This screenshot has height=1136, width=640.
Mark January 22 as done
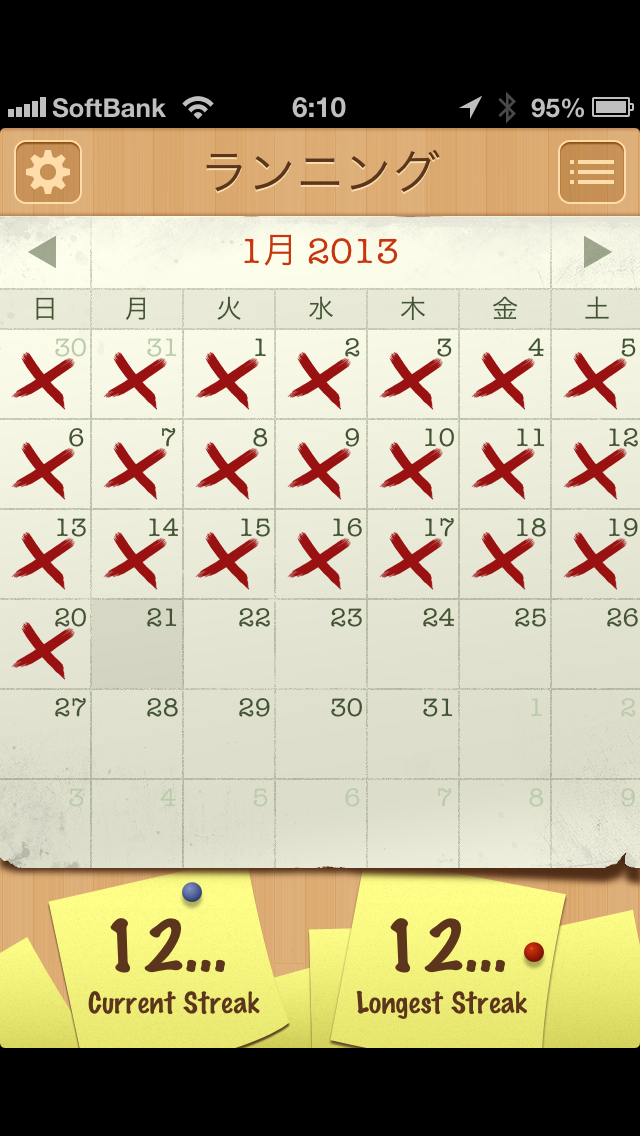[229, 645]
